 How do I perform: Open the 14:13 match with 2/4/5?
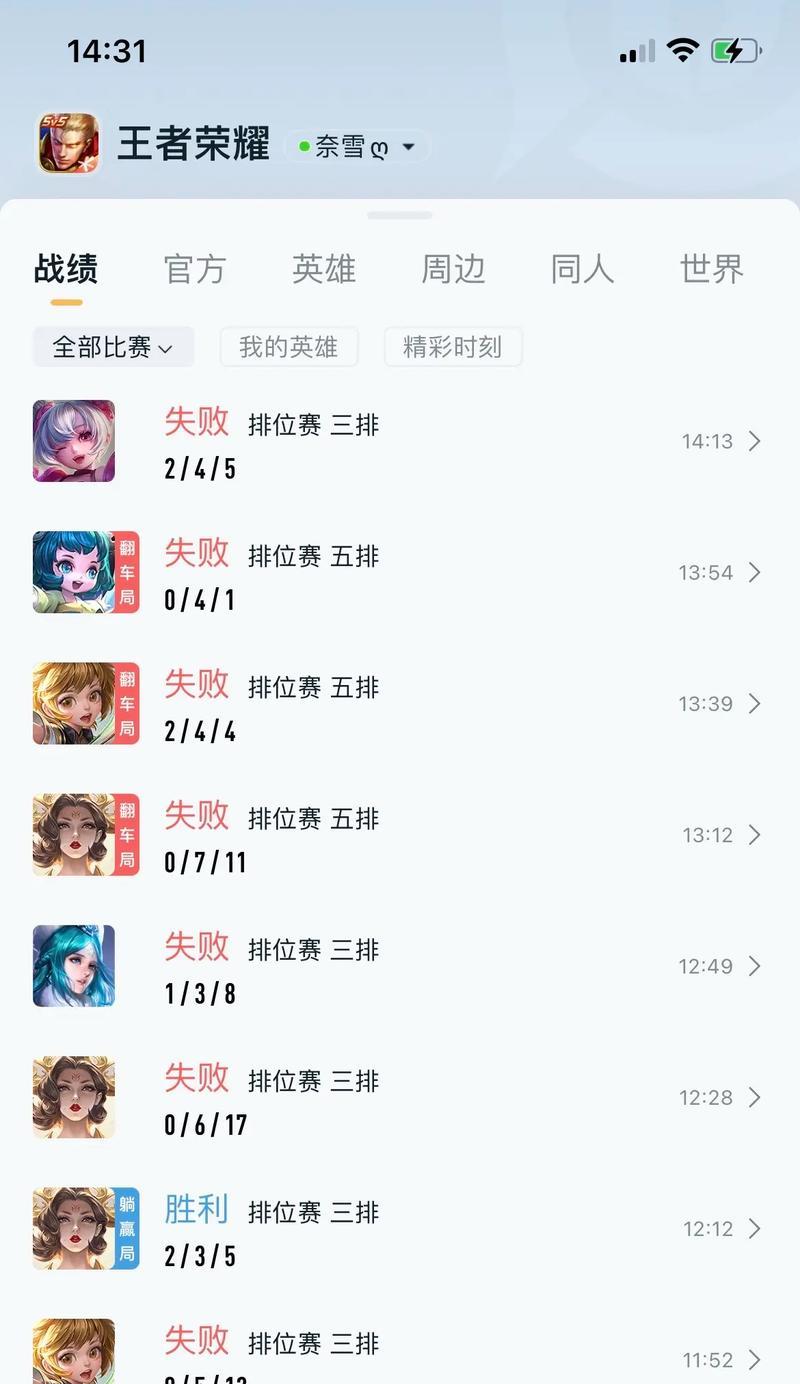pos(400,442)
